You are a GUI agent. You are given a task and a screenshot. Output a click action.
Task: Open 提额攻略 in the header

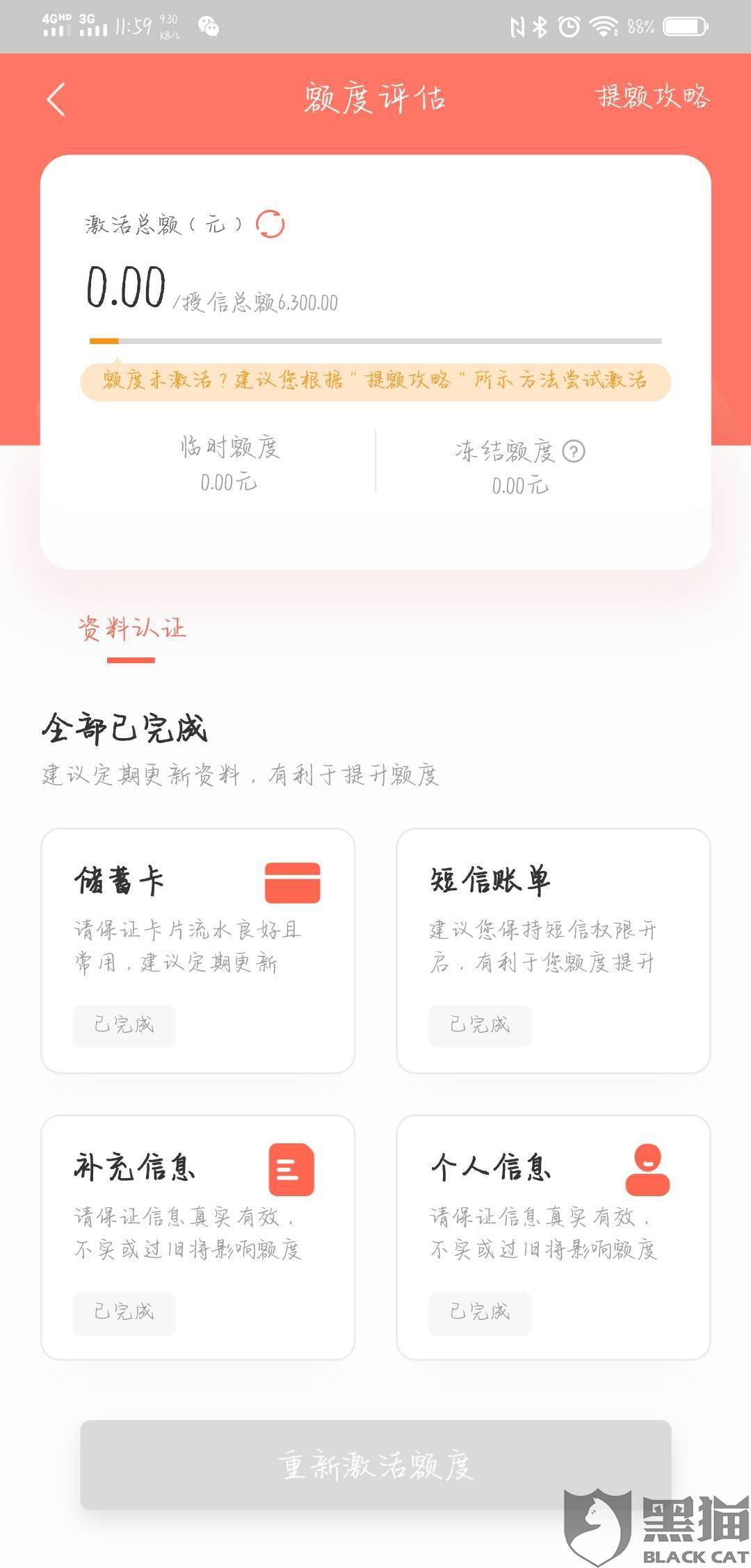pos(652,97)
